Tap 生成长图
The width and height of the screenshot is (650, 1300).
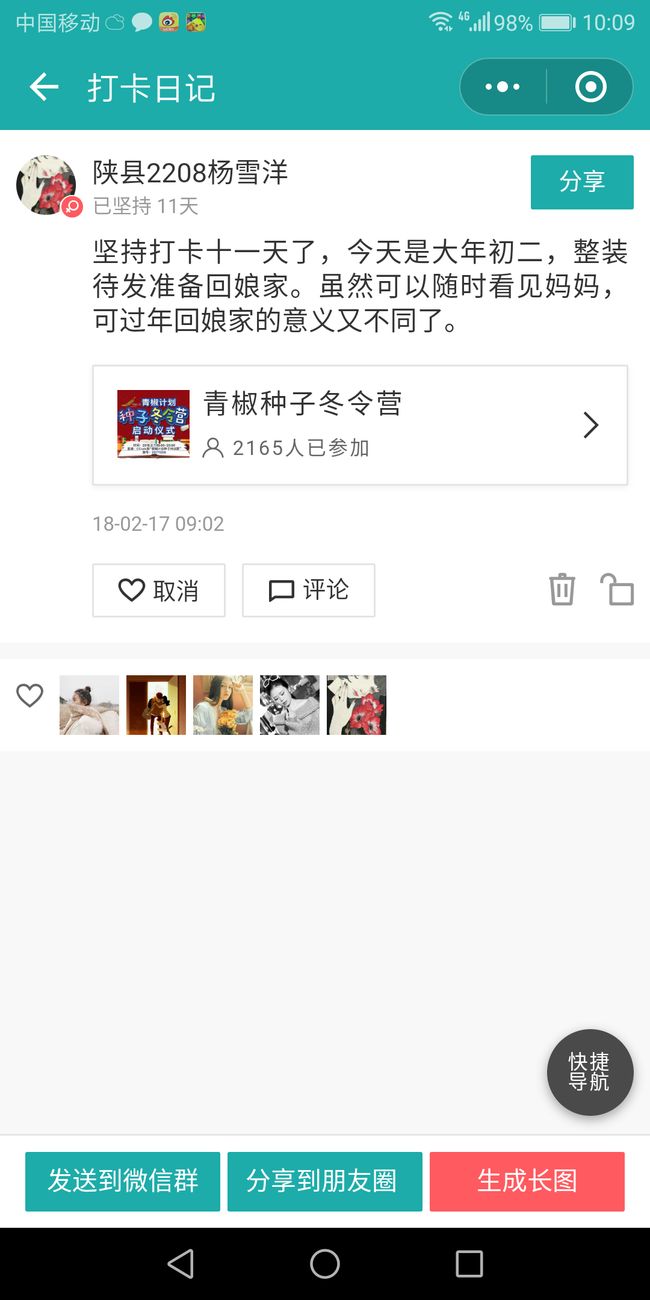pos(527,1181)
